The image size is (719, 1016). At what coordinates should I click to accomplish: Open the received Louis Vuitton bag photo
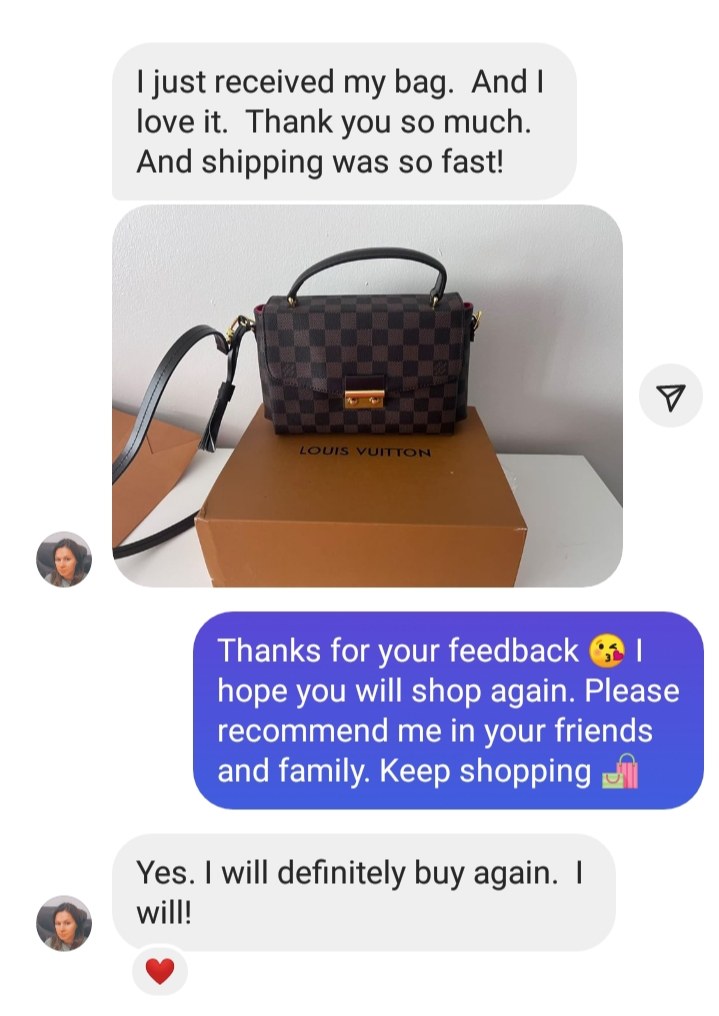(367, 396)
